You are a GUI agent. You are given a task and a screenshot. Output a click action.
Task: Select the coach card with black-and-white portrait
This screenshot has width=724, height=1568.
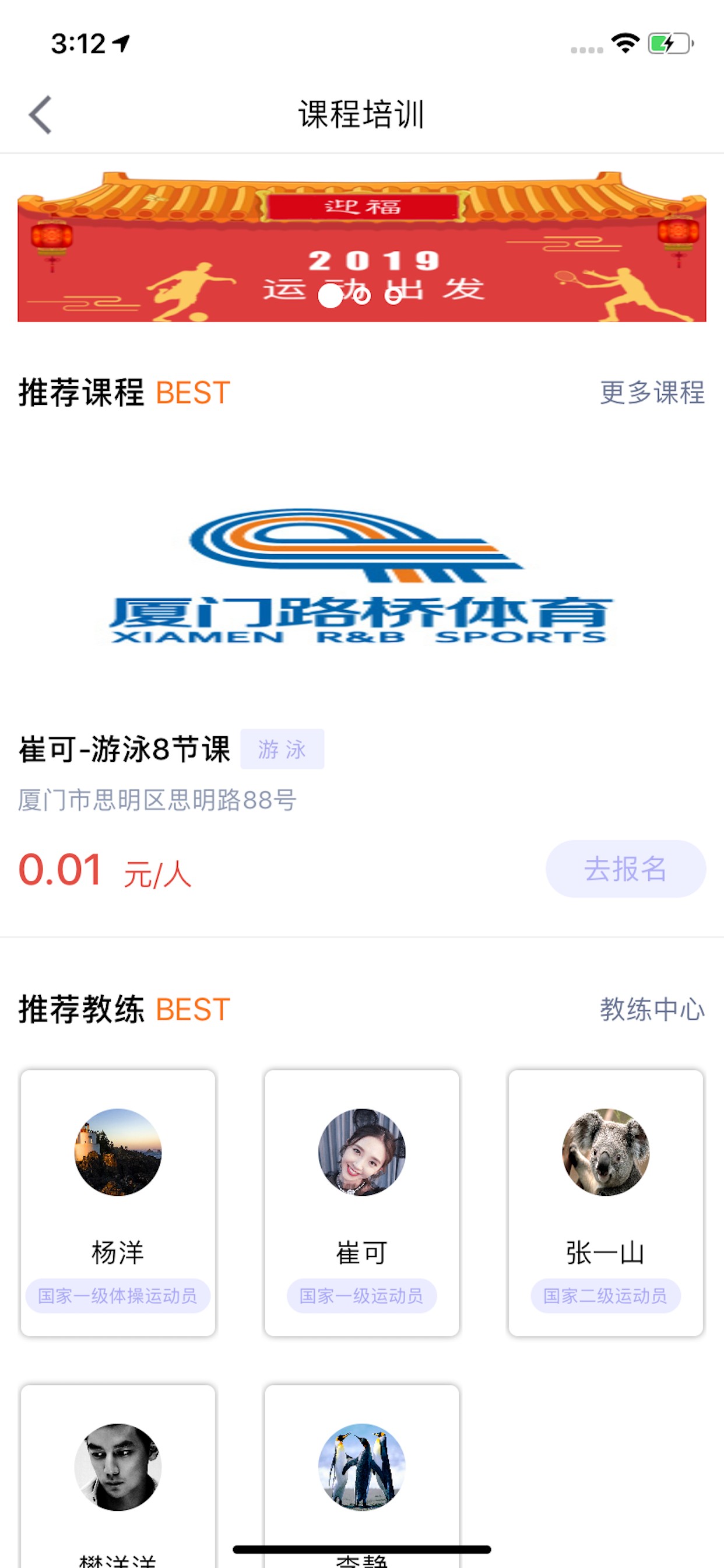tap(118, 1473)
